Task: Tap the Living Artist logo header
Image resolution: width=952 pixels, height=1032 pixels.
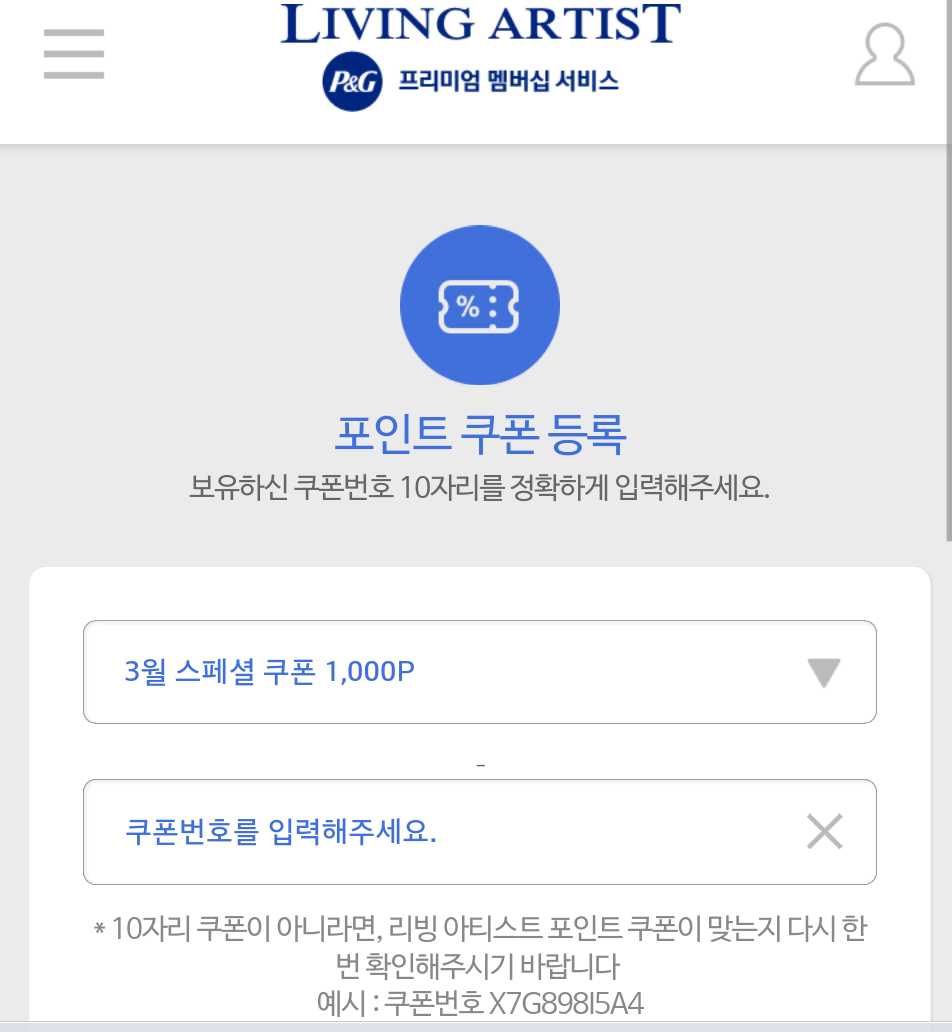Action: tap(481, 55)
